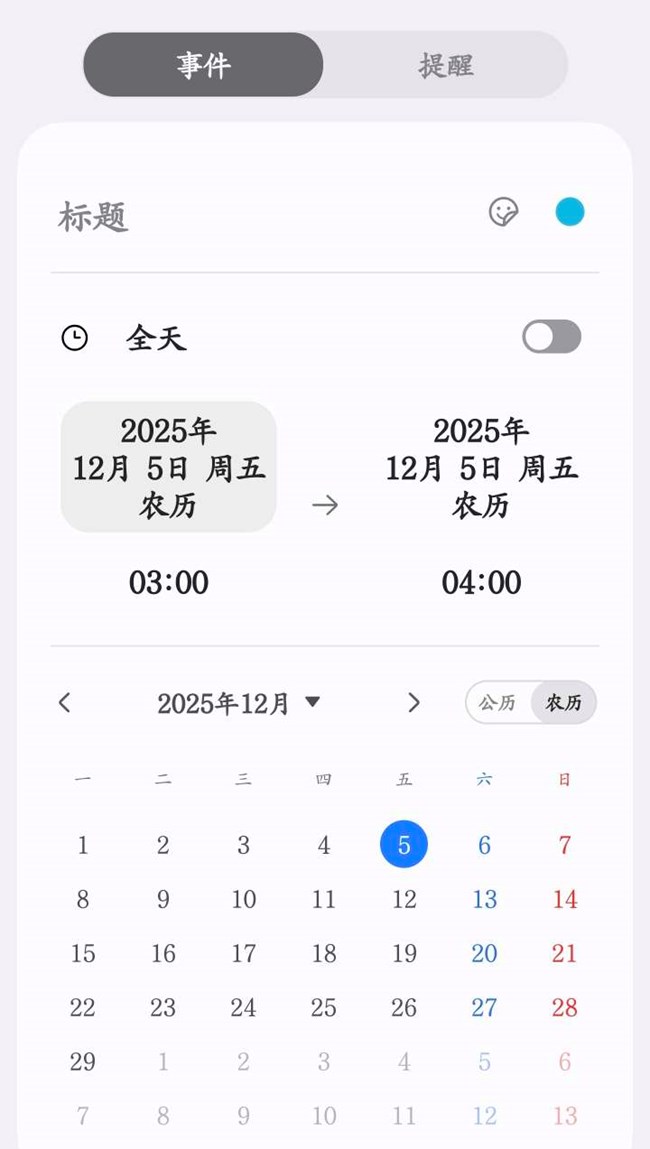Edit the end time 04:00
Viewport: 650px width, 1149px height.
coord(481,582)
